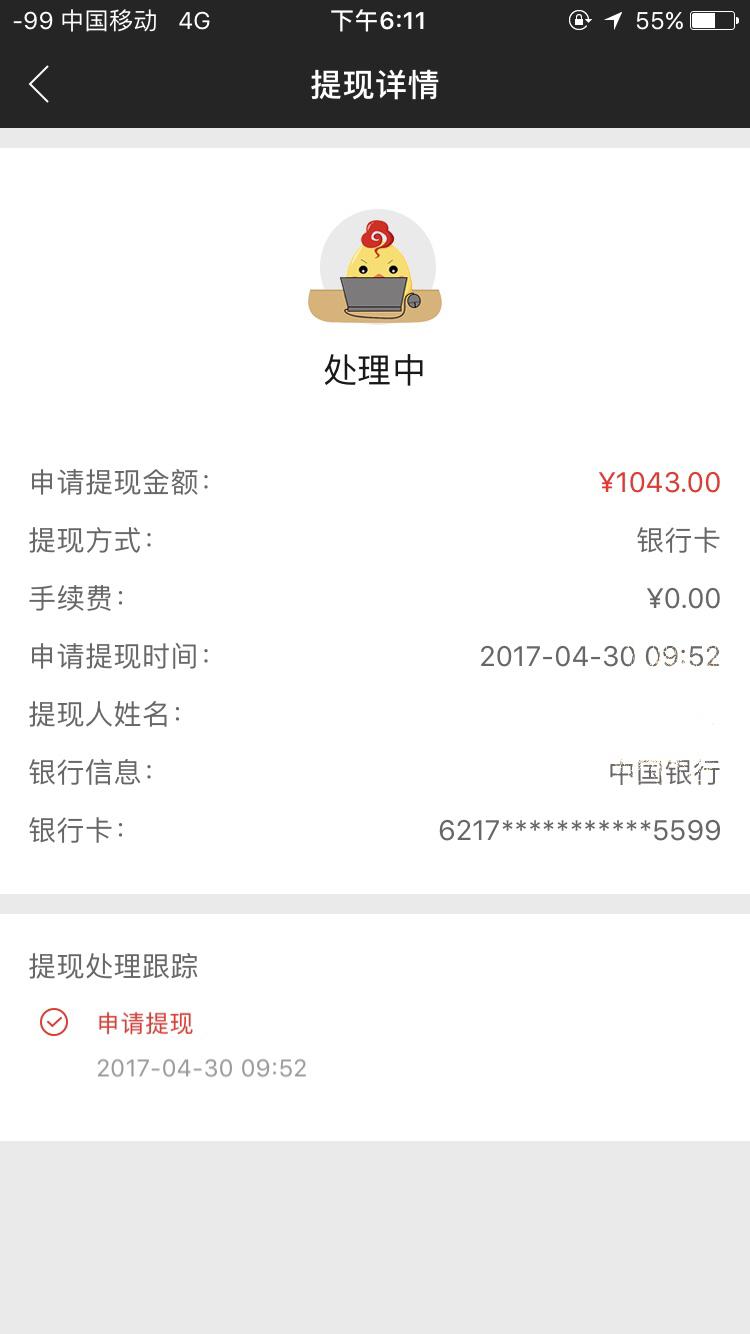
Task: Tap the 中国银行 bank information value
Action: 667,772
